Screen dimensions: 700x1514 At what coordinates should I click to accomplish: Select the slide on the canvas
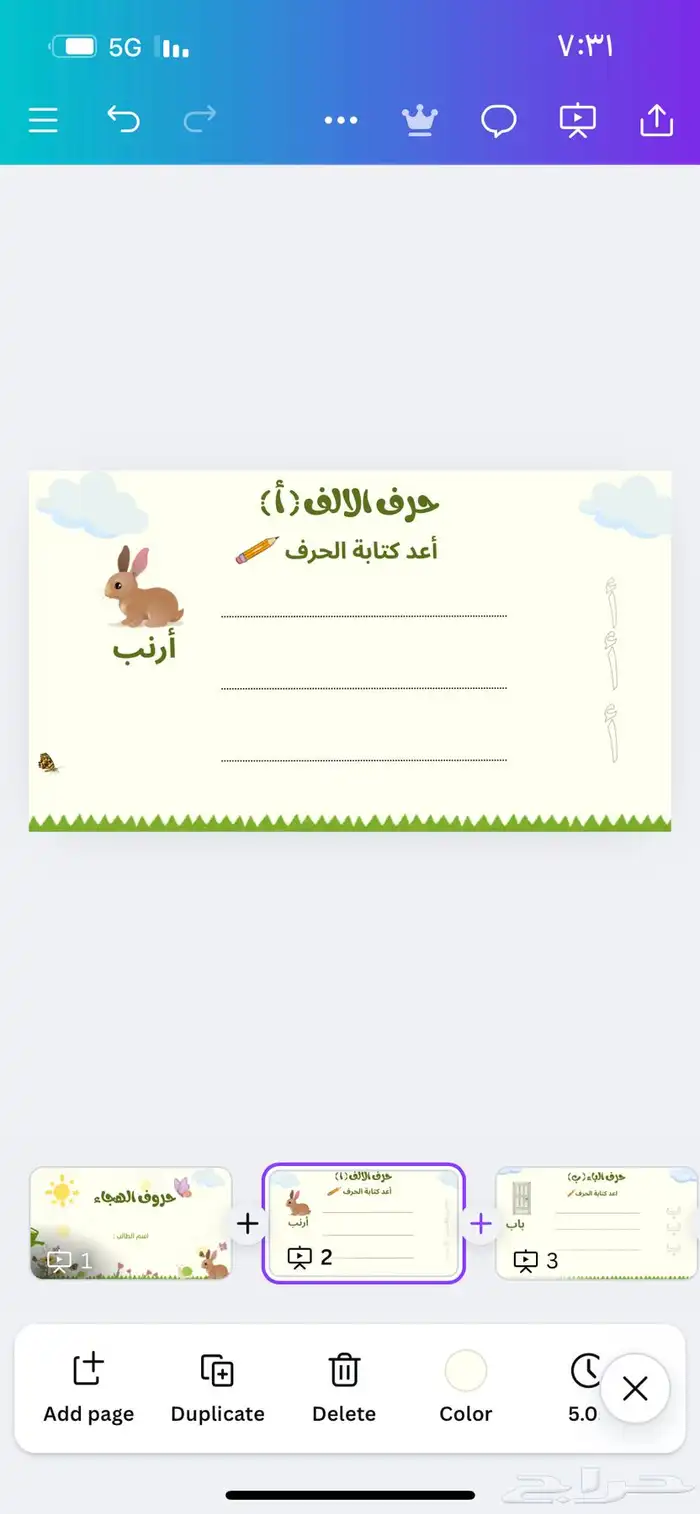pyautogui.click(x=350, y=650)
